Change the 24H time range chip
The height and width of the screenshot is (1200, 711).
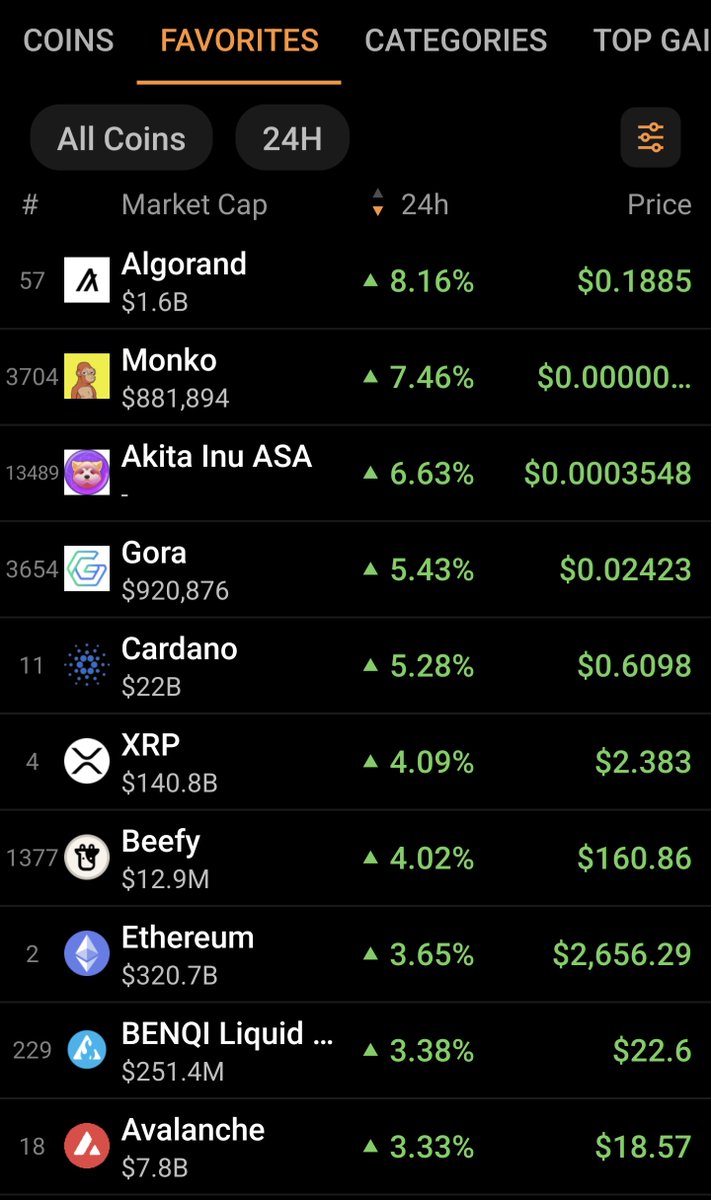click(292, 138)
